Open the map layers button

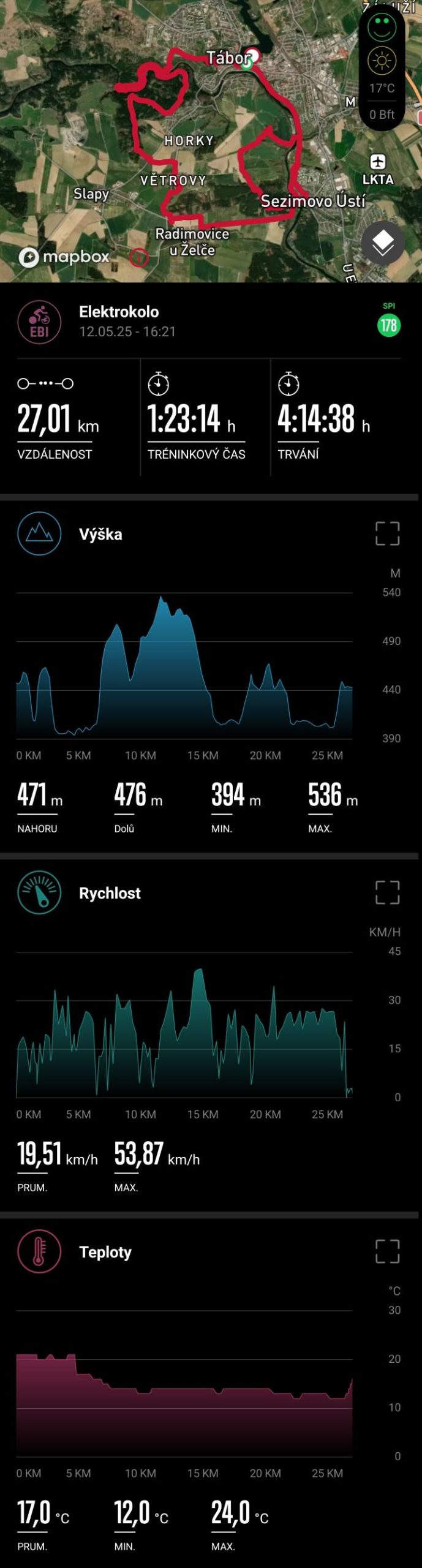383,243
